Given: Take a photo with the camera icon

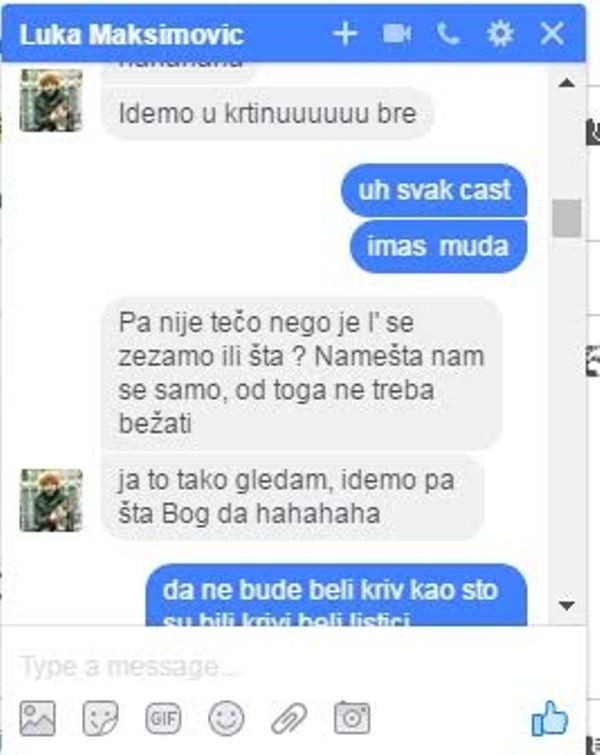Looking at the screenshot, I should [352, 718].
